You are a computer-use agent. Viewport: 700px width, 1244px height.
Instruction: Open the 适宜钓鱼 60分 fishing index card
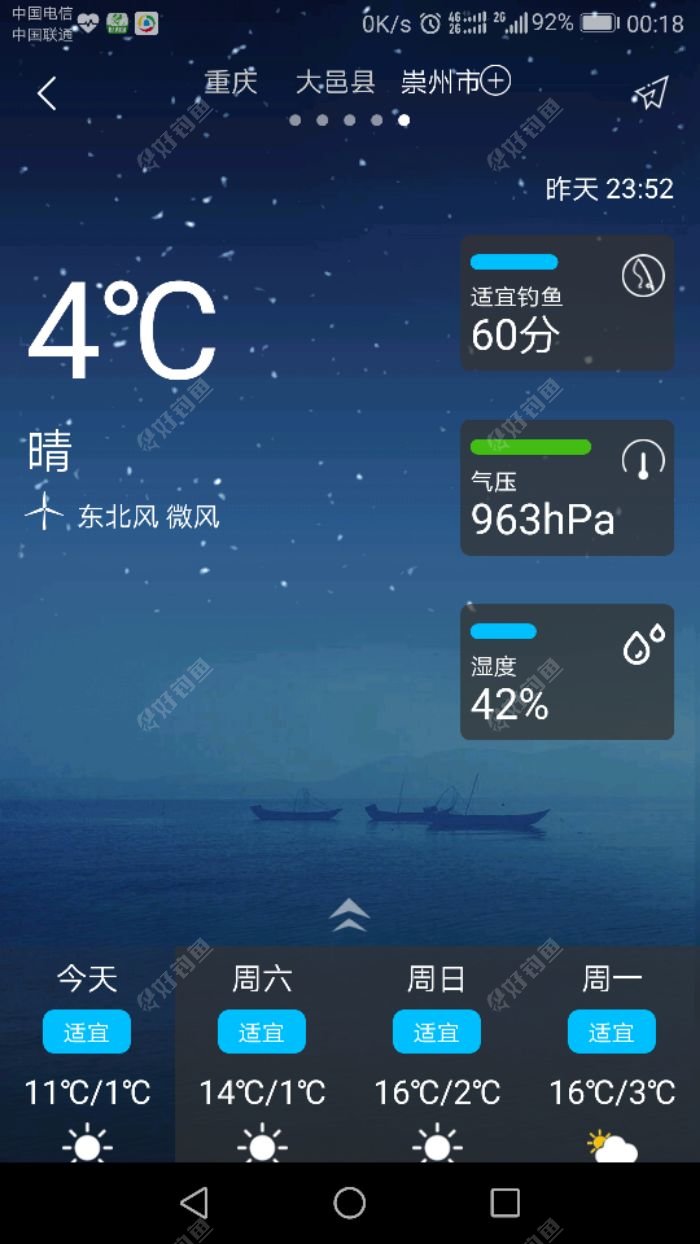click(566, 303)
